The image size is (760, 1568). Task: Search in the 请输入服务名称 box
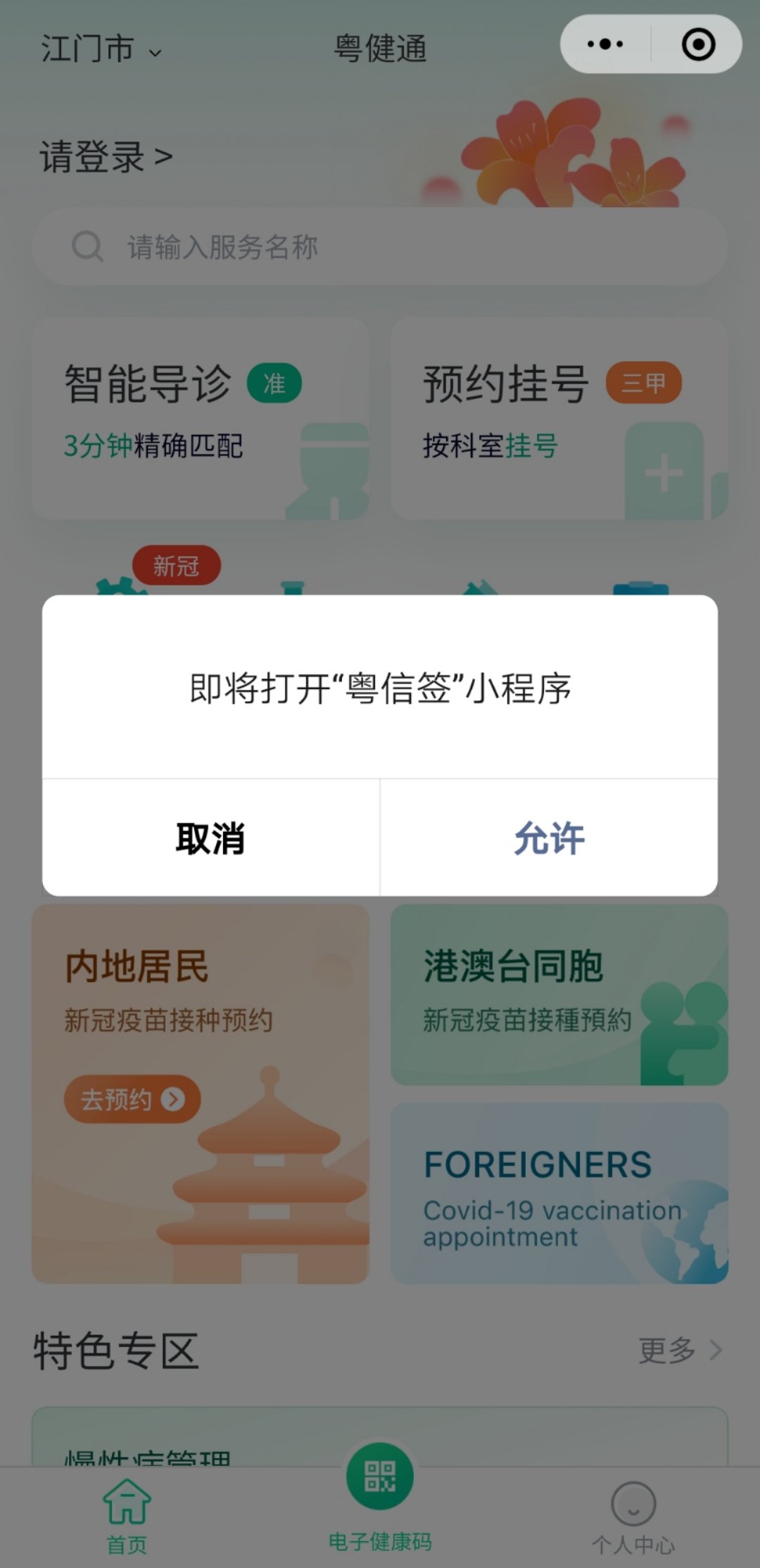click(x=380, y=246)
